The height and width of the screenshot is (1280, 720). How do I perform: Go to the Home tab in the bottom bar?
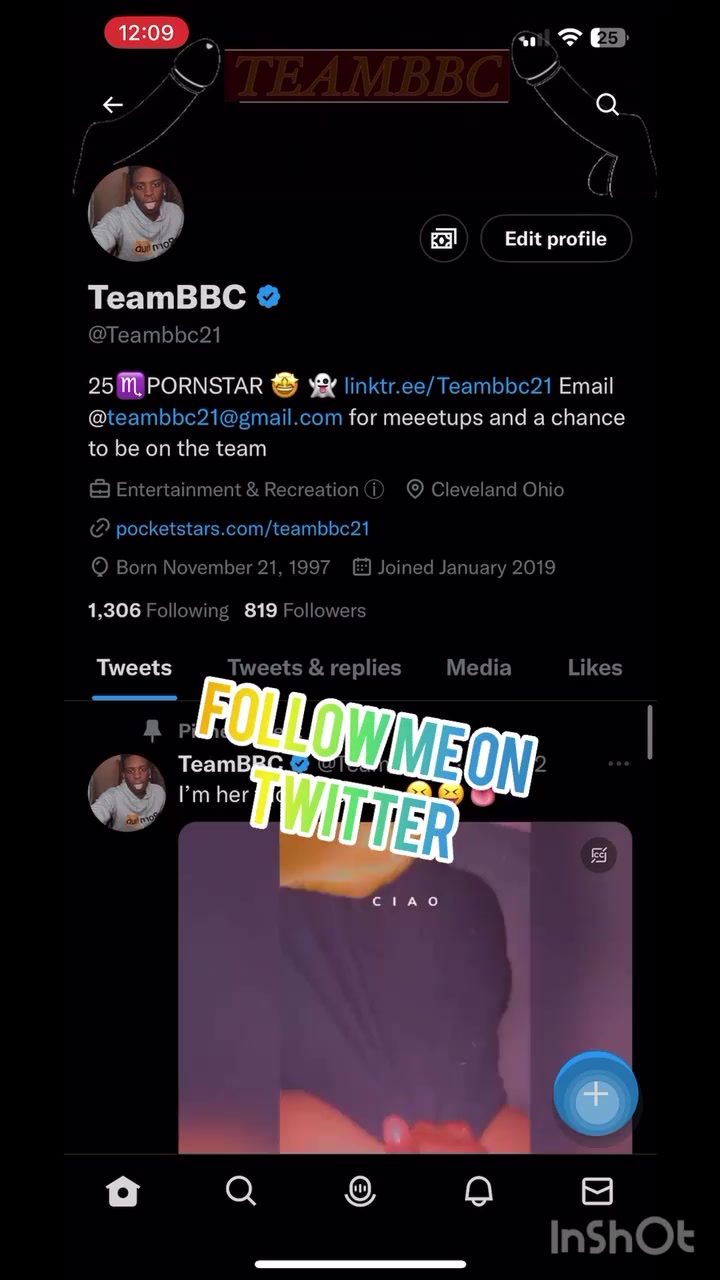click(123, 1191)
